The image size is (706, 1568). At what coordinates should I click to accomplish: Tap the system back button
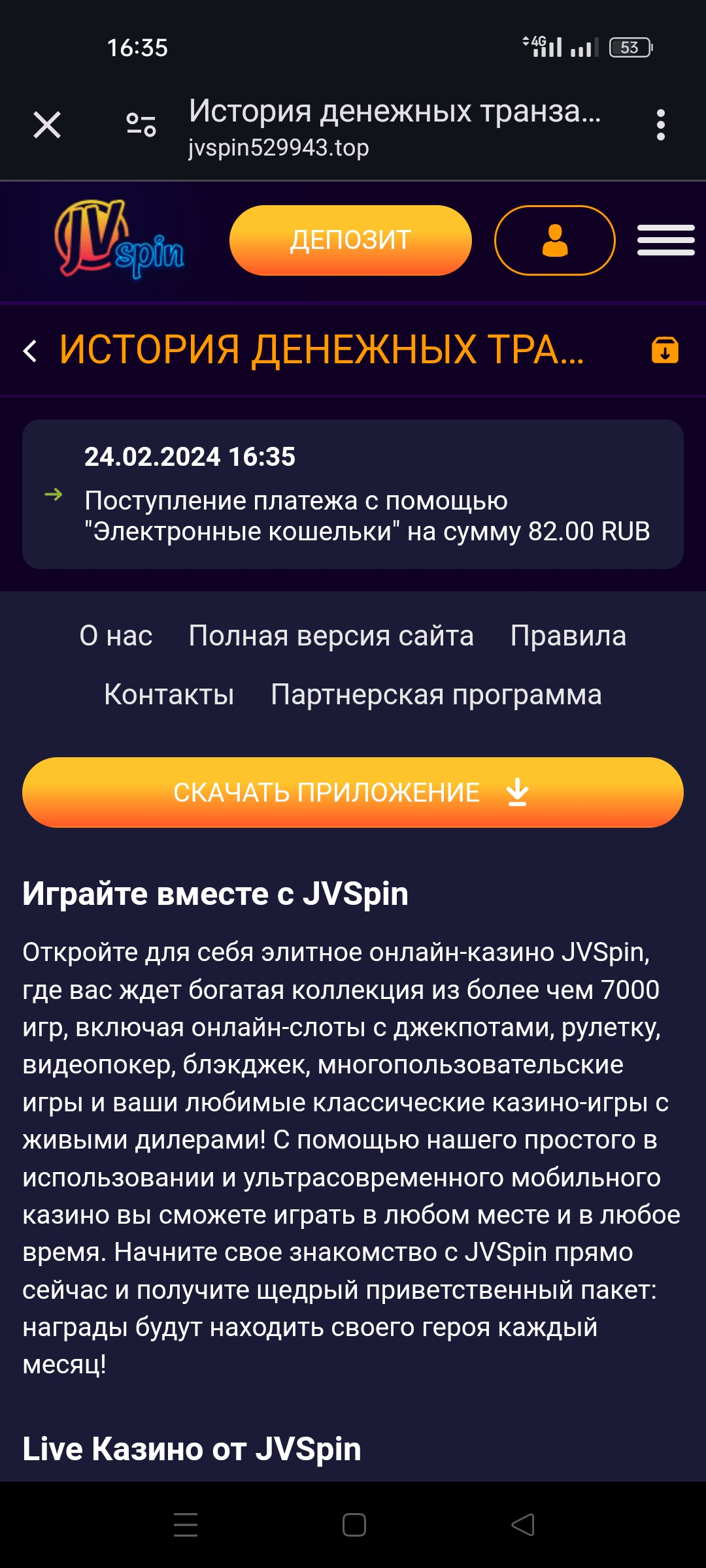[523, 1525]
